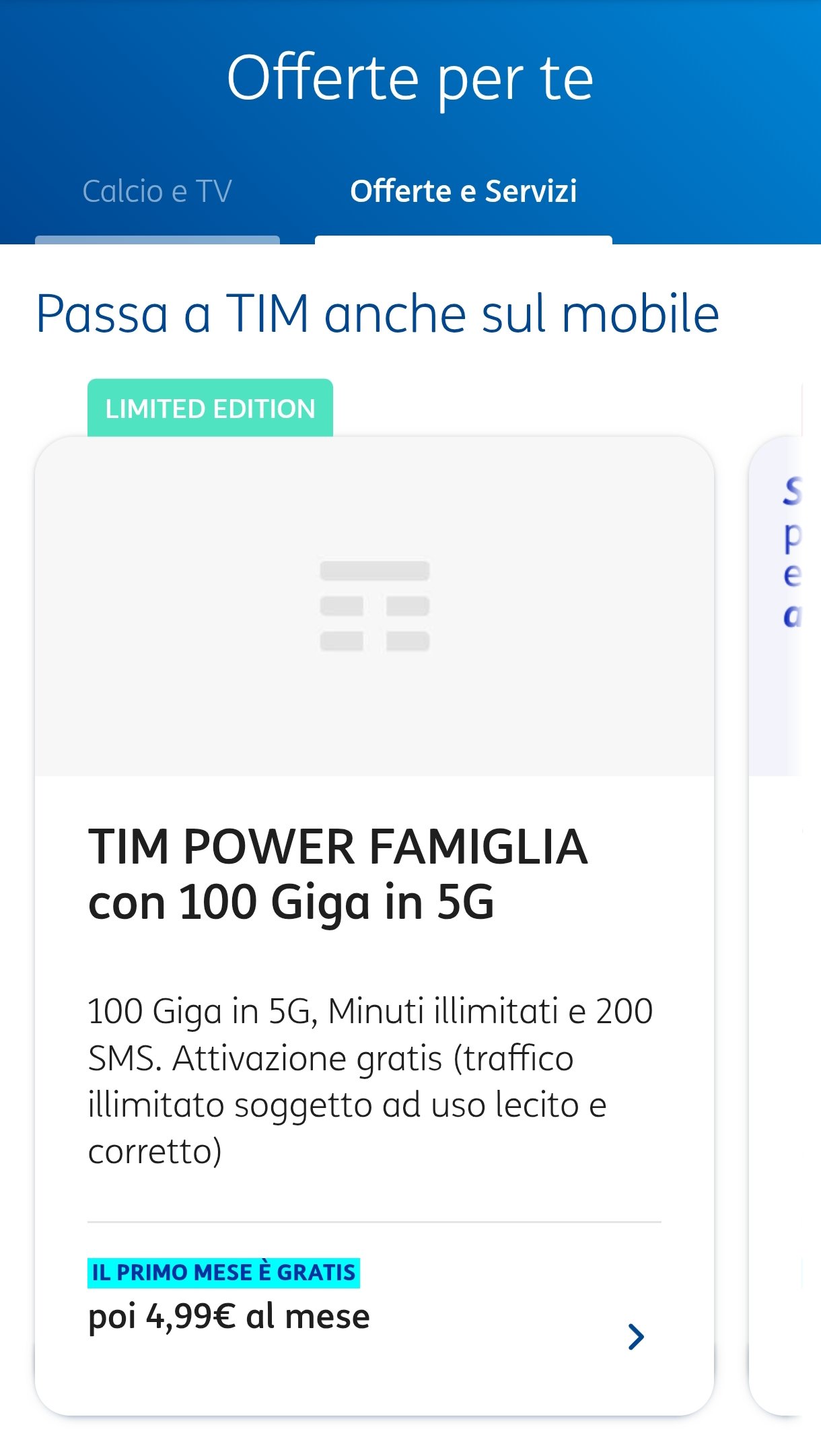The width and height of the screenshot is (821, 1456).
Task: Open the TIM POWER FAMIGLIA offer card
Action: (373, 875)
